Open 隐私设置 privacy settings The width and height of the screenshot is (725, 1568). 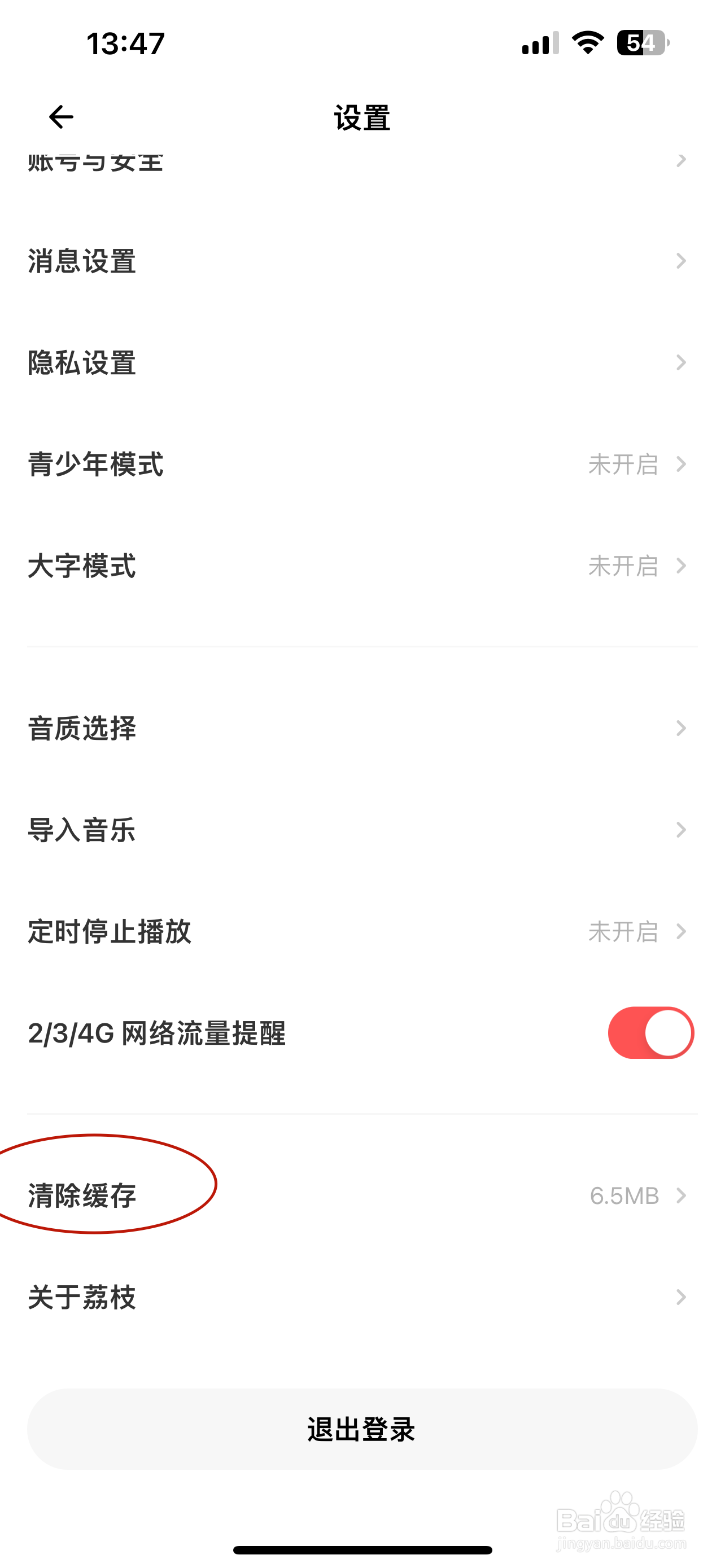362,363
